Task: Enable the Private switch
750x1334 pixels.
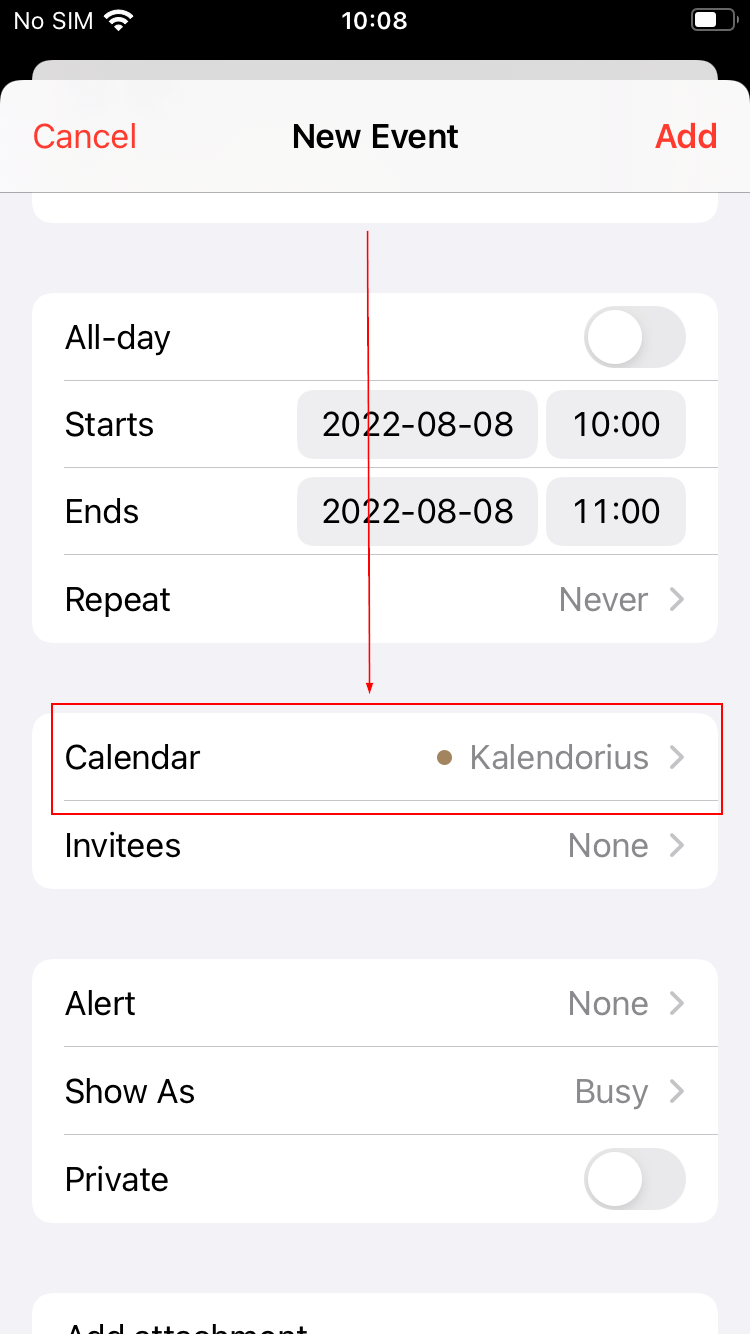Action: pos(634,1179)
